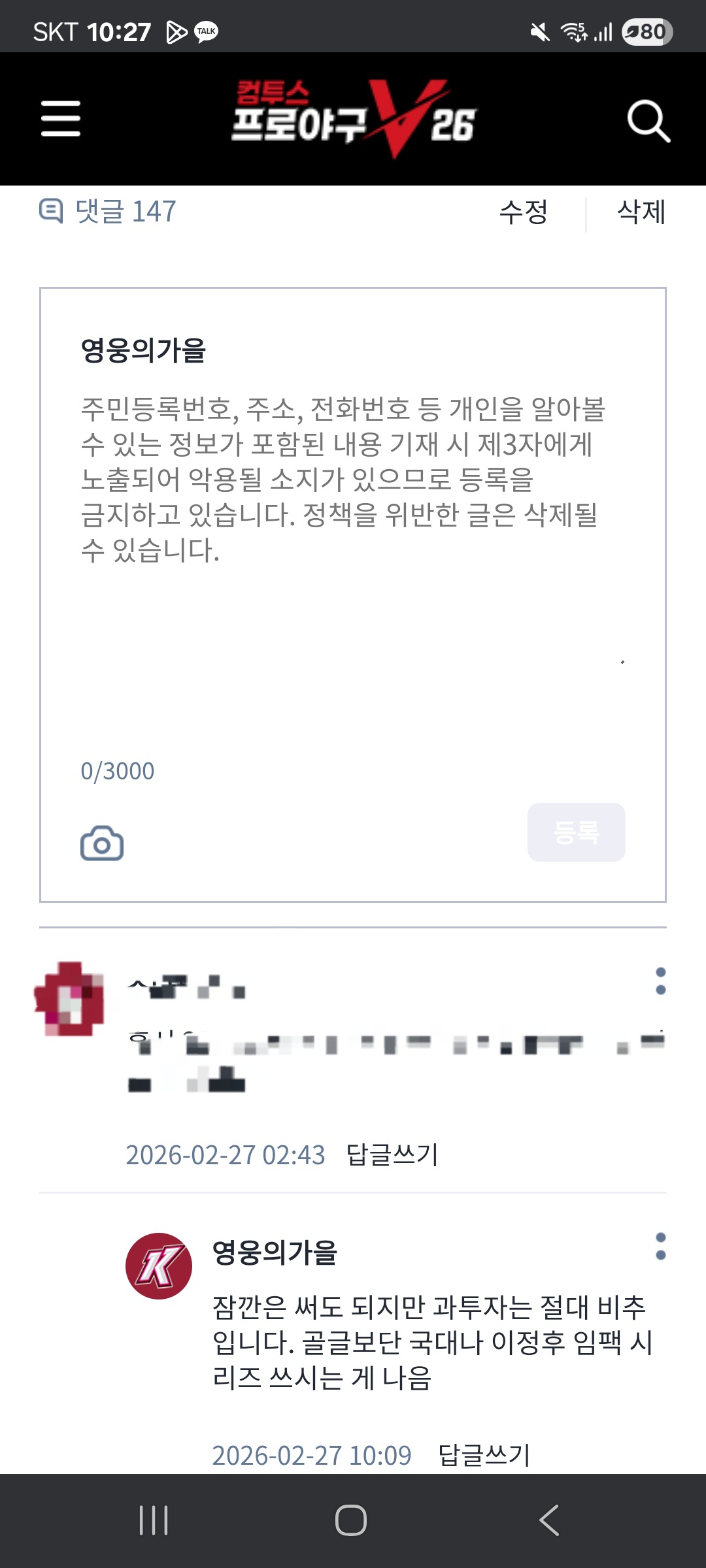Open the 컴투스프로야구 V26 home logo
This screenshot has width=706, height=1568.
click(353, 119)
